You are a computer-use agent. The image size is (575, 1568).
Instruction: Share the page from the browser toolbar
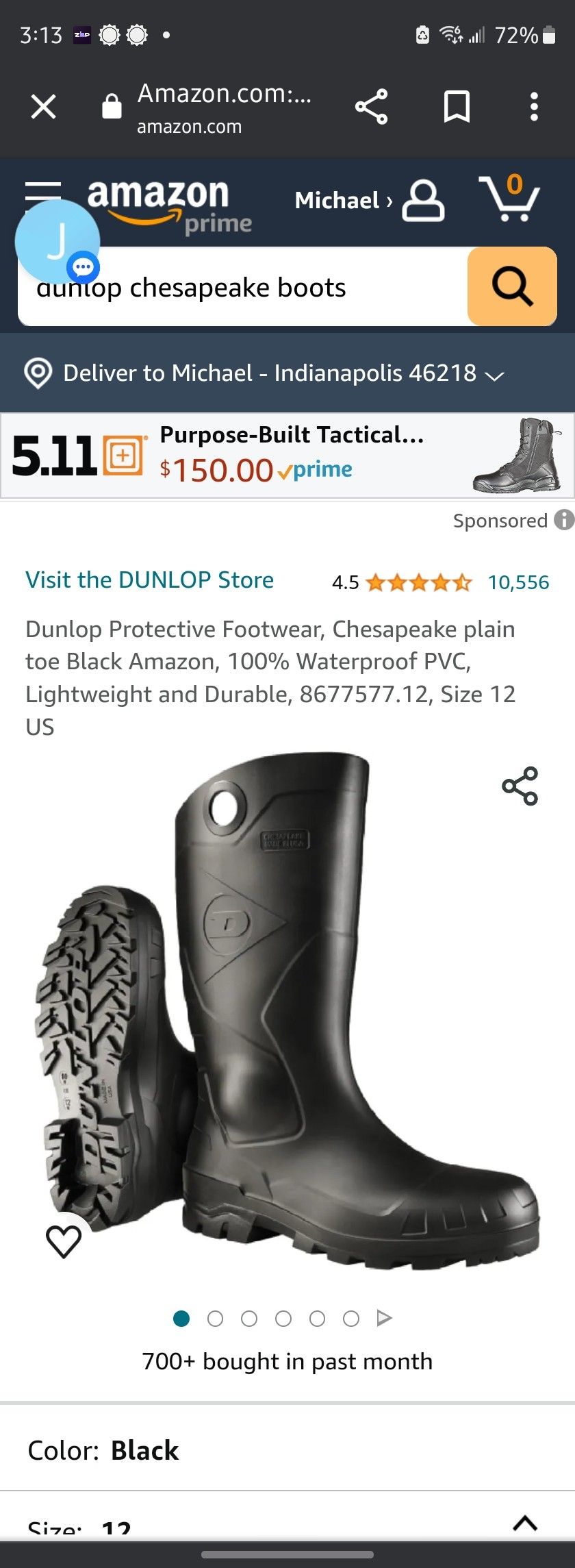(x=370, y=106)
